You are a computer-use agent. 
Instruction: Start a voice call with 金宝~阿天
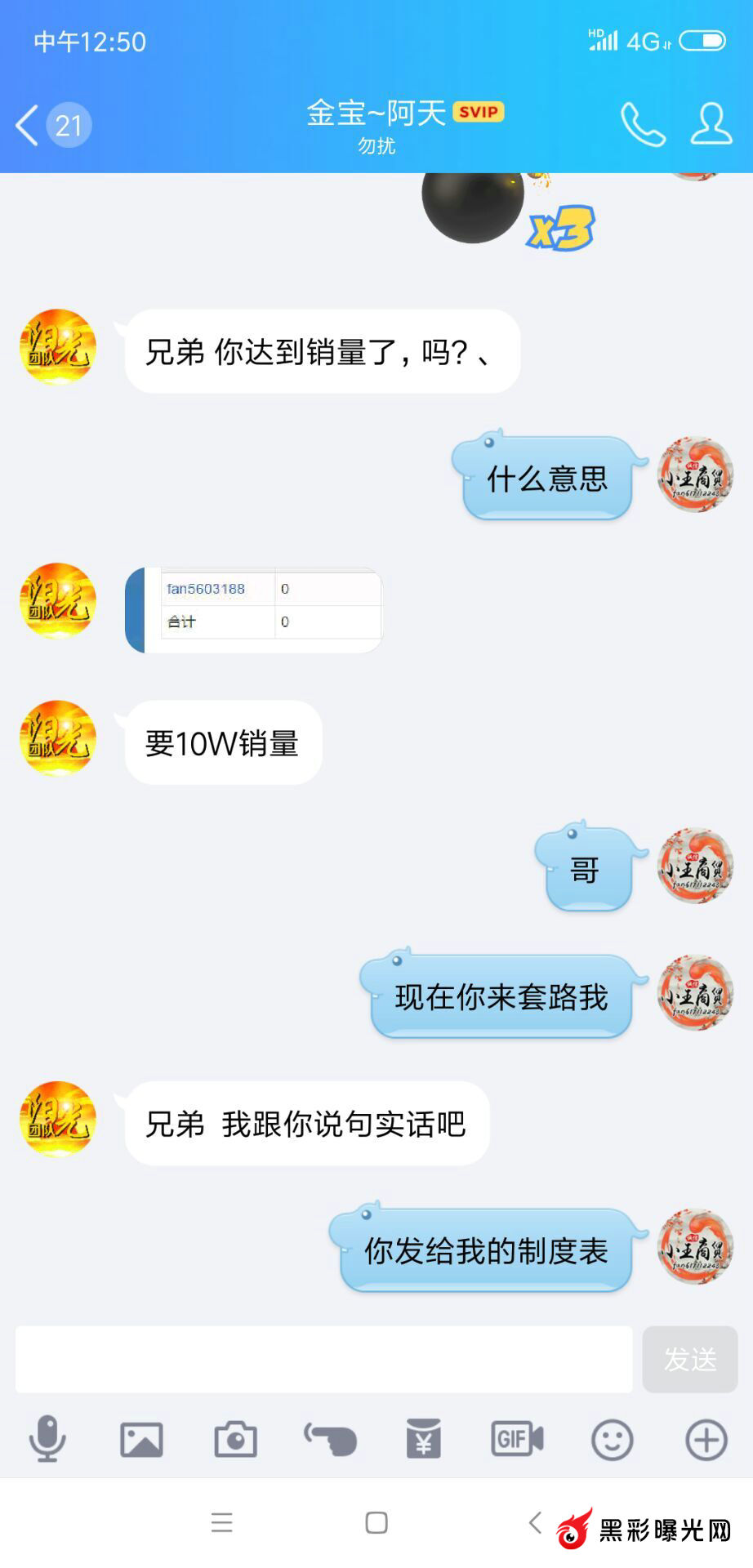click(643, 125)
